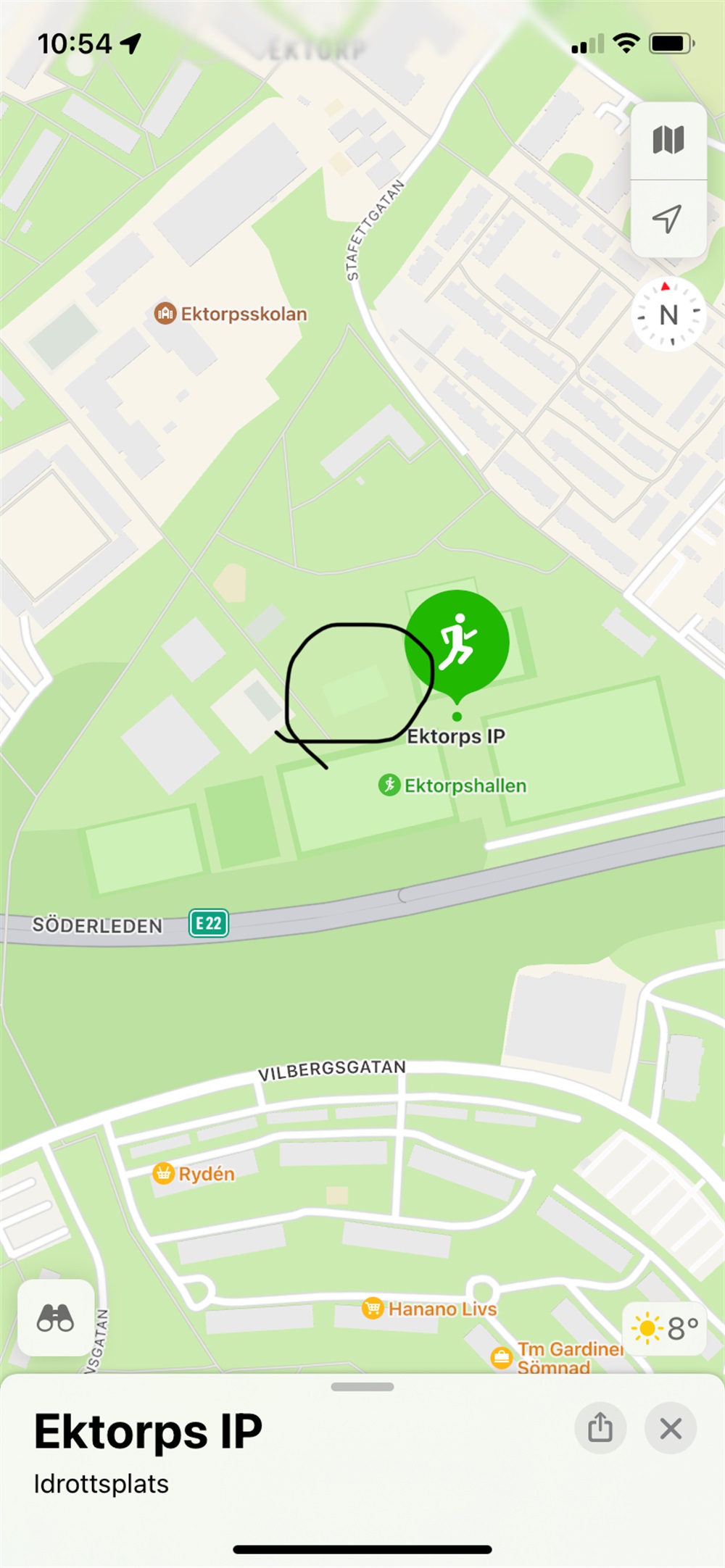Tap the green Ektorps IP pin
The width and height of the screenshot is (725, 1568).
coord(457,642)
